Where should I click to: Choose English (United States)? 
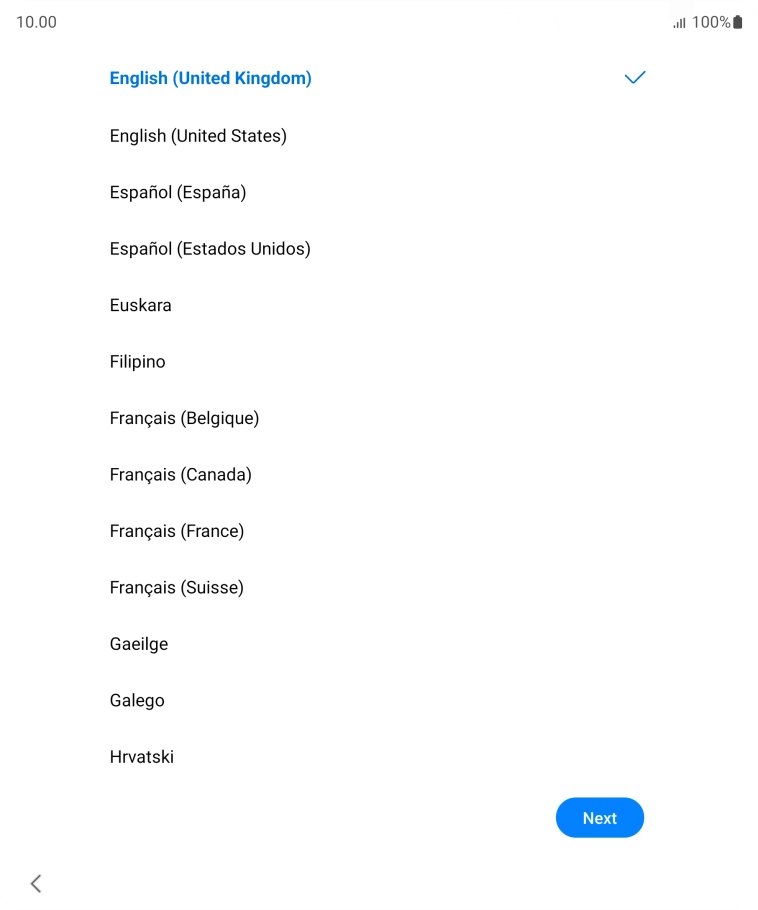coord(198,135)
